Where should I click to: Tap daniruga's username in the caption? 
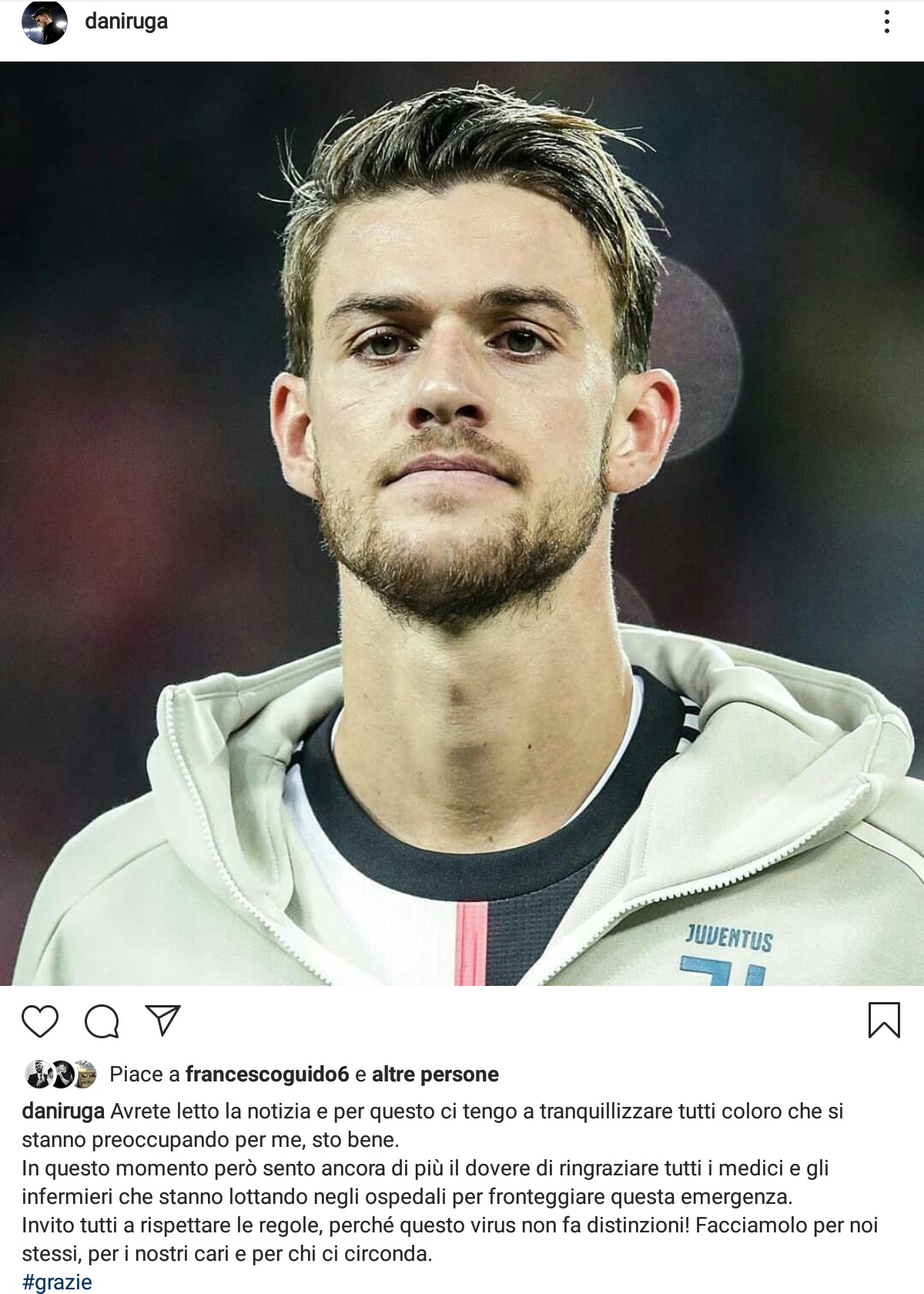[x=63, y=1111]
